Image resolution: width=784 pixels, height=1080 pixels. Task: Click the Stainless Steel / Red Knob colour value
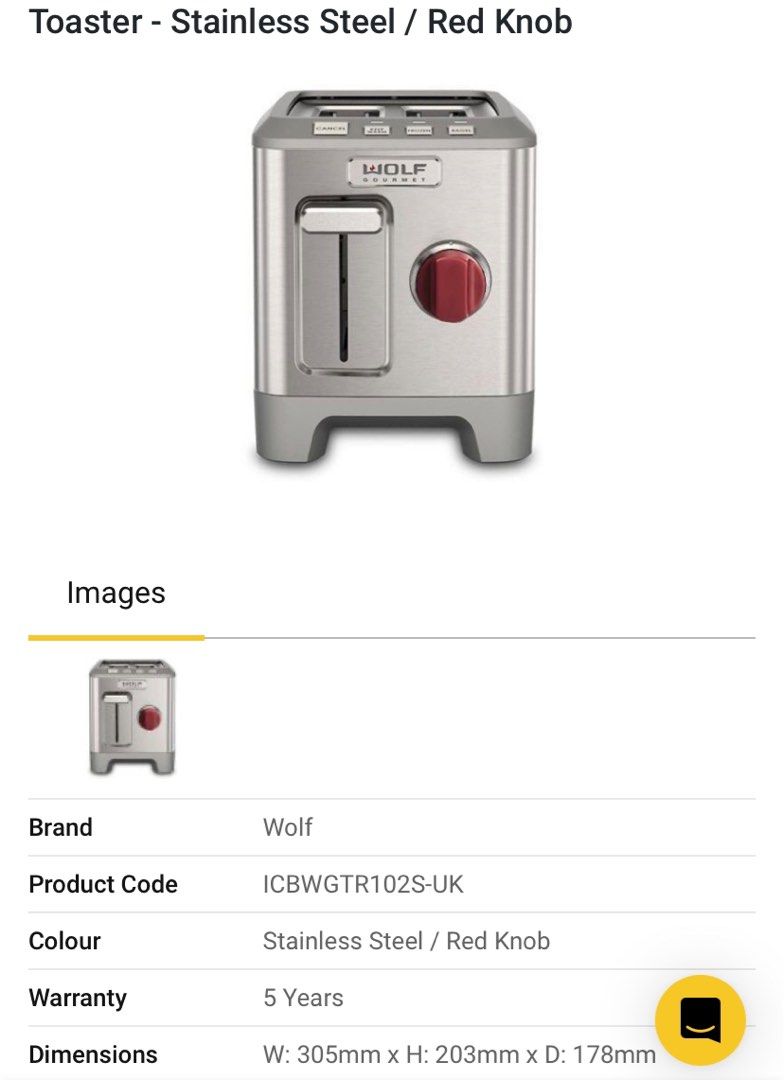406,940
